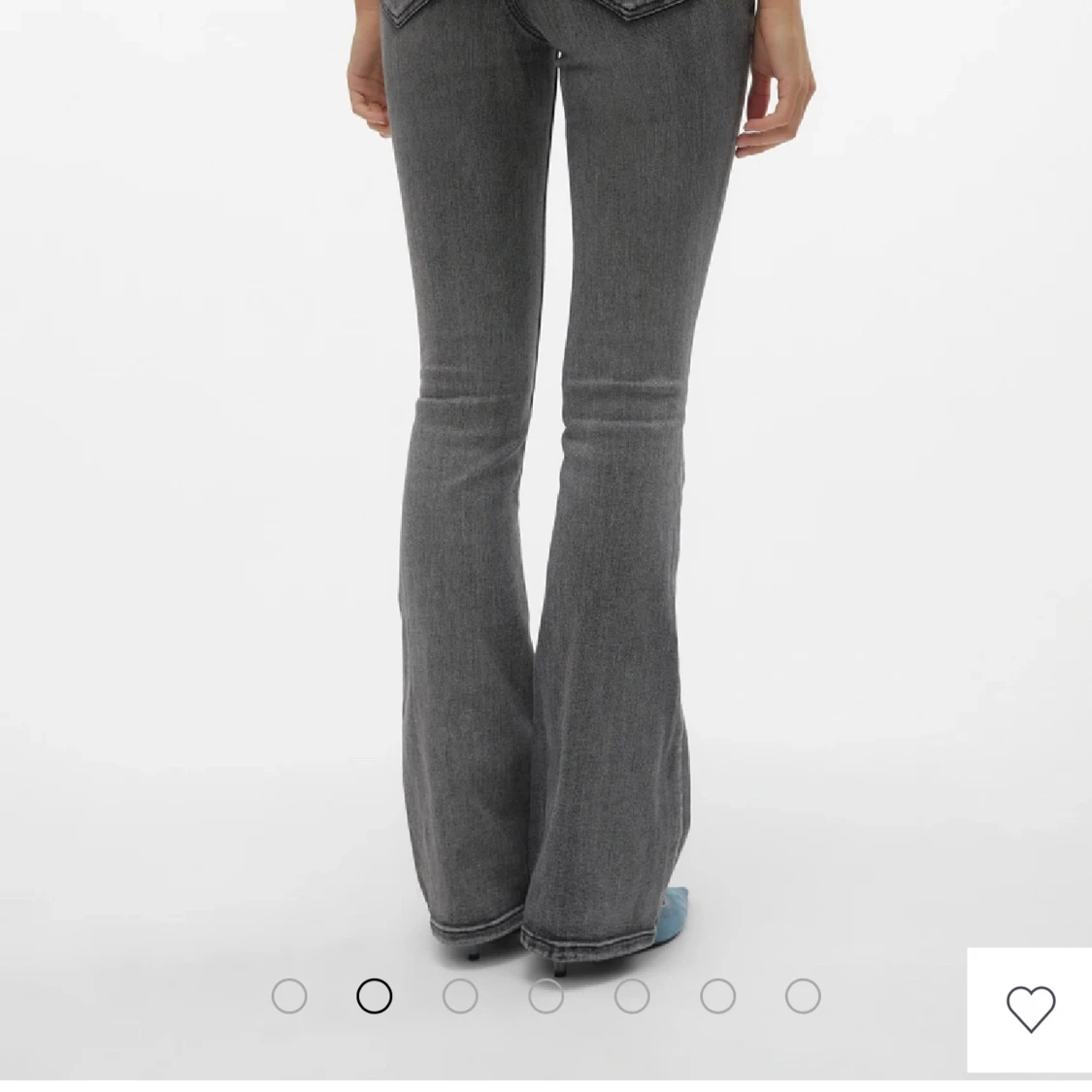Jump to the first product image dot
This screenshot has width=1092, height=1092.
(289, 996)
